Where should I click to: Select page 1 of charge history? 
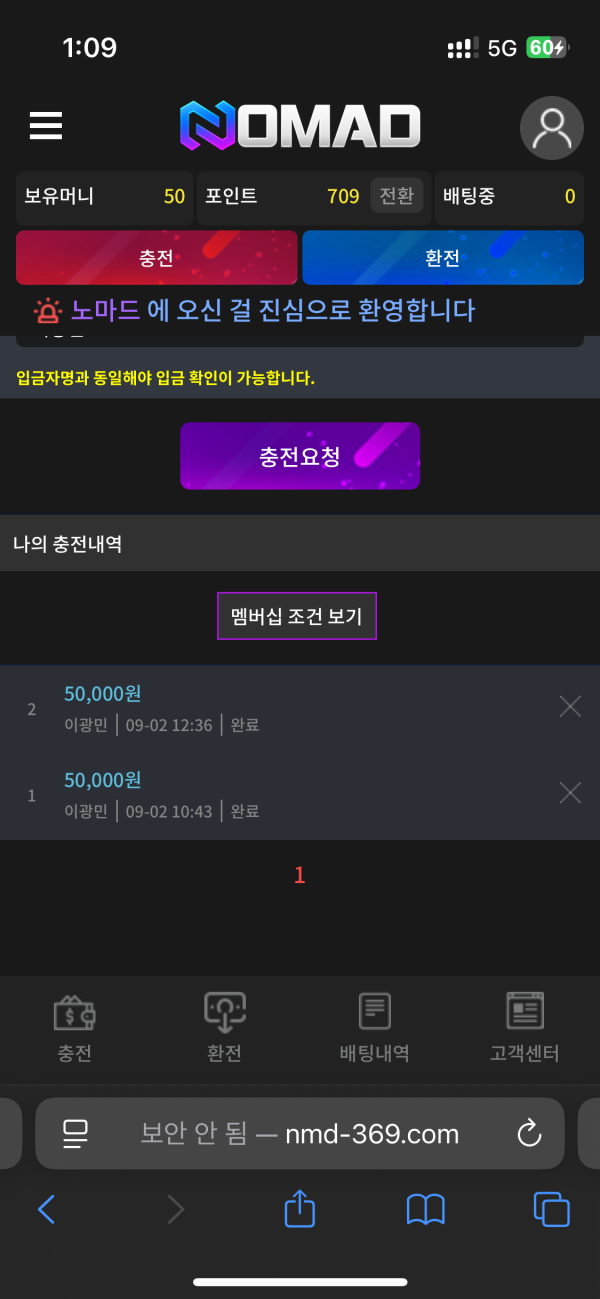coord(299,875)
